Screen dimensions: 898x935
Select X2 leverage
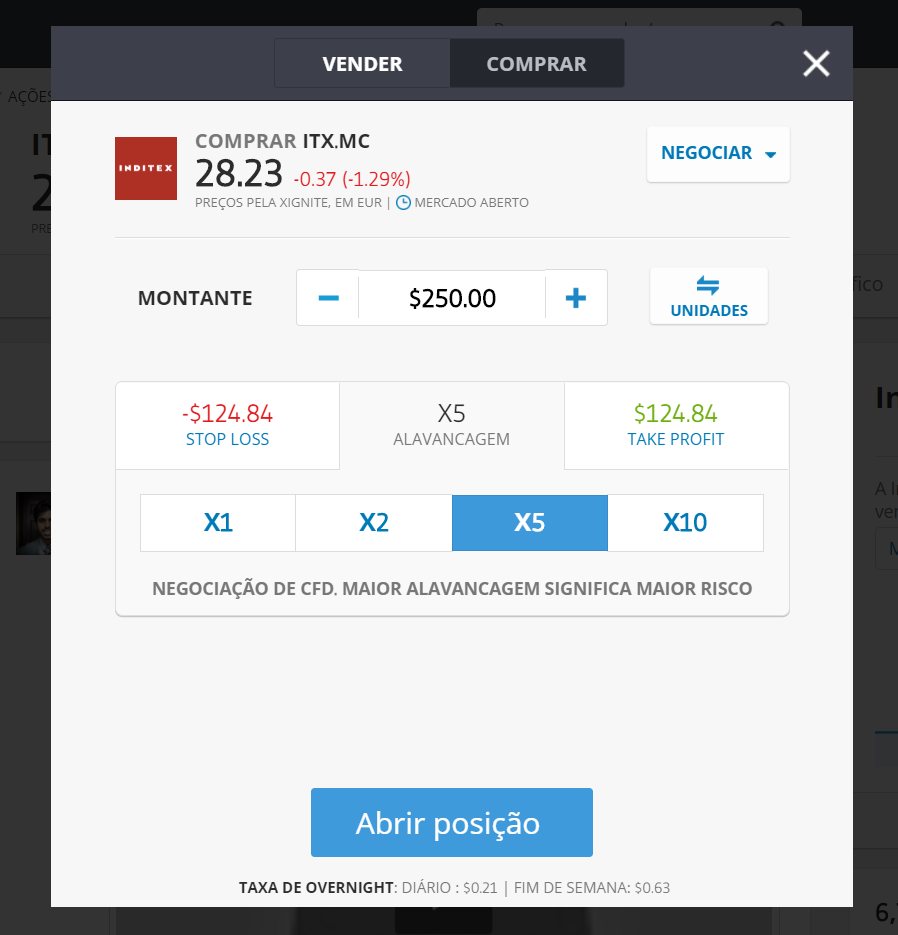pos(373,522)
